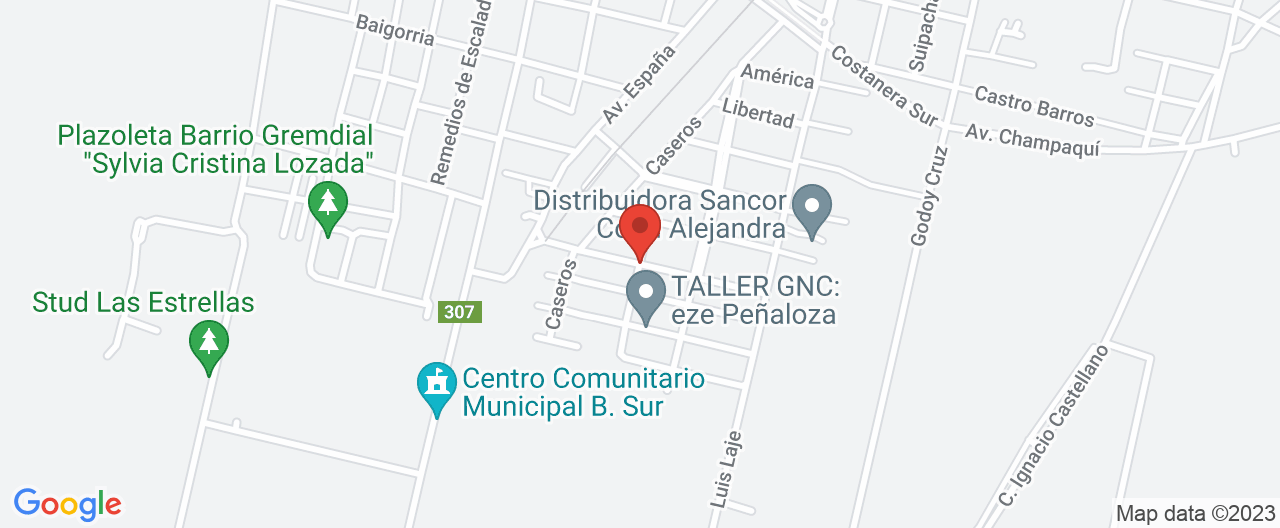Open the Centro Comunitario Municipal B. Sur marker

point(436,385)
